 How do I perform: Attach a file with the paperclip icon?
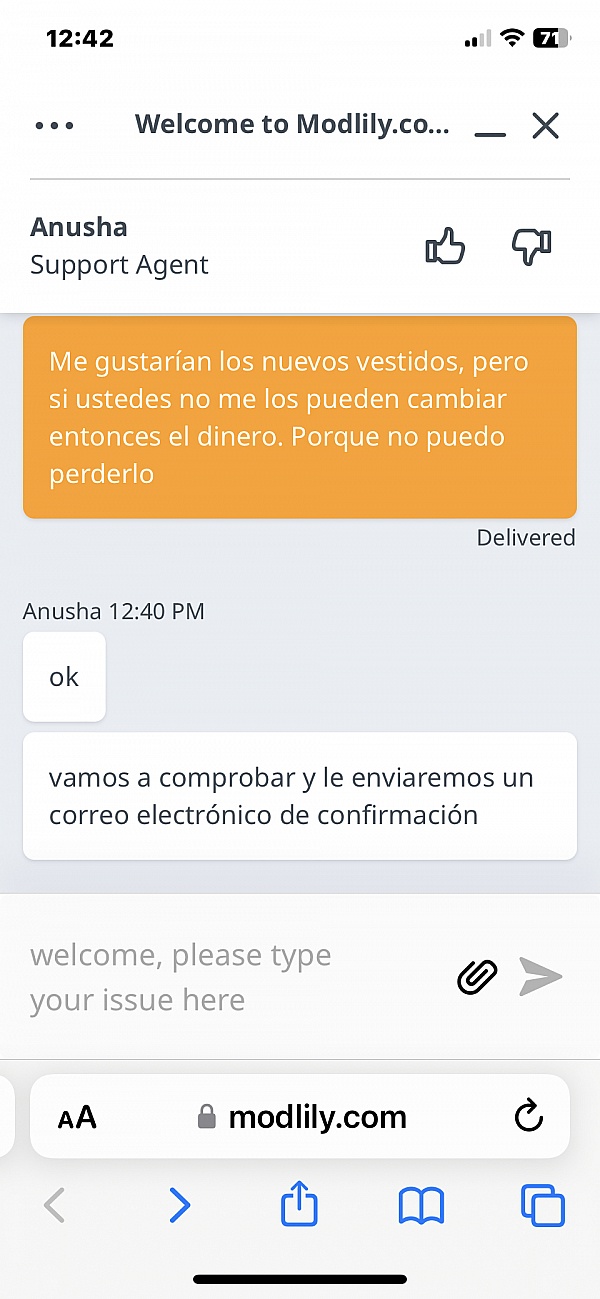coord(477,977)
